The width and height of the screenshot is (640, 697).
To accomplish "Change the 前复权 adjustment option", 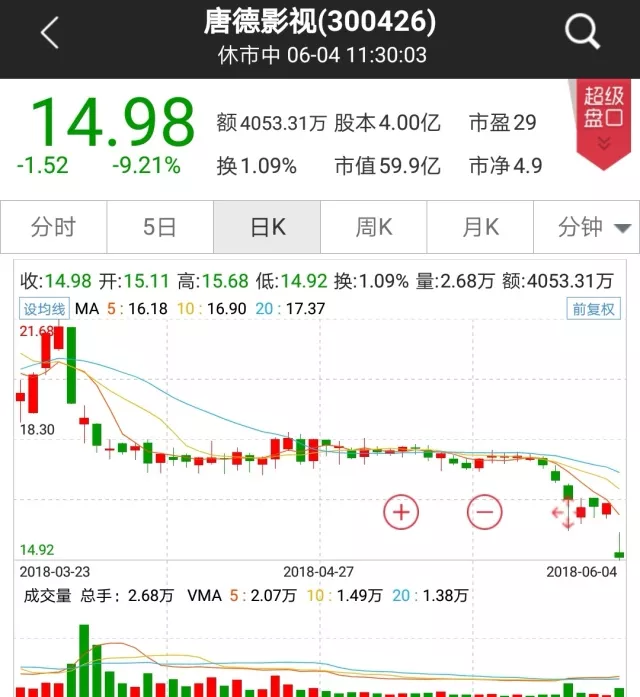I will pyautogui.click(x=594, y=309).
